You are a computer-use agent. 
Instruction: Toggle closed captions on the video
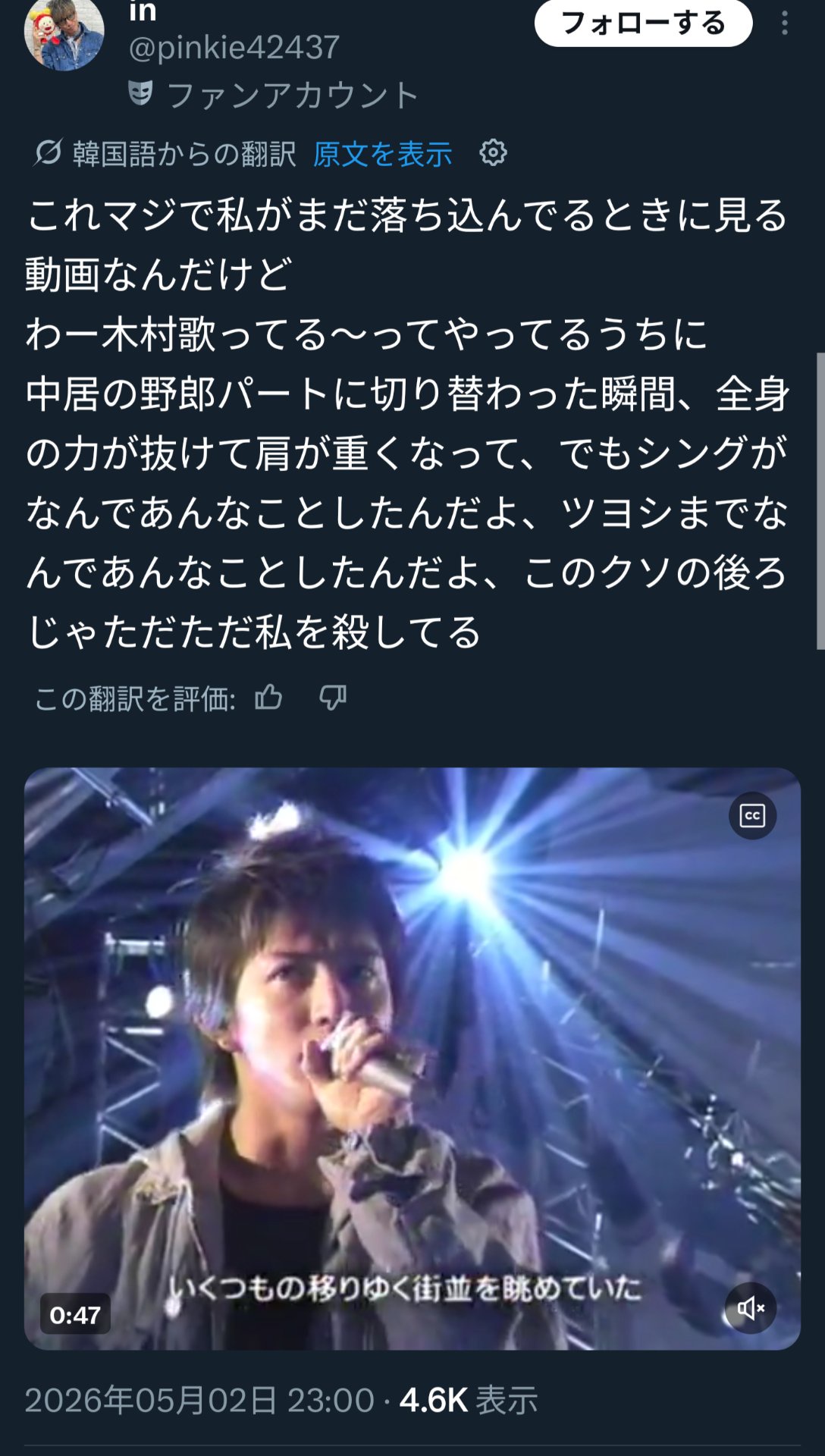coord(752,816)
